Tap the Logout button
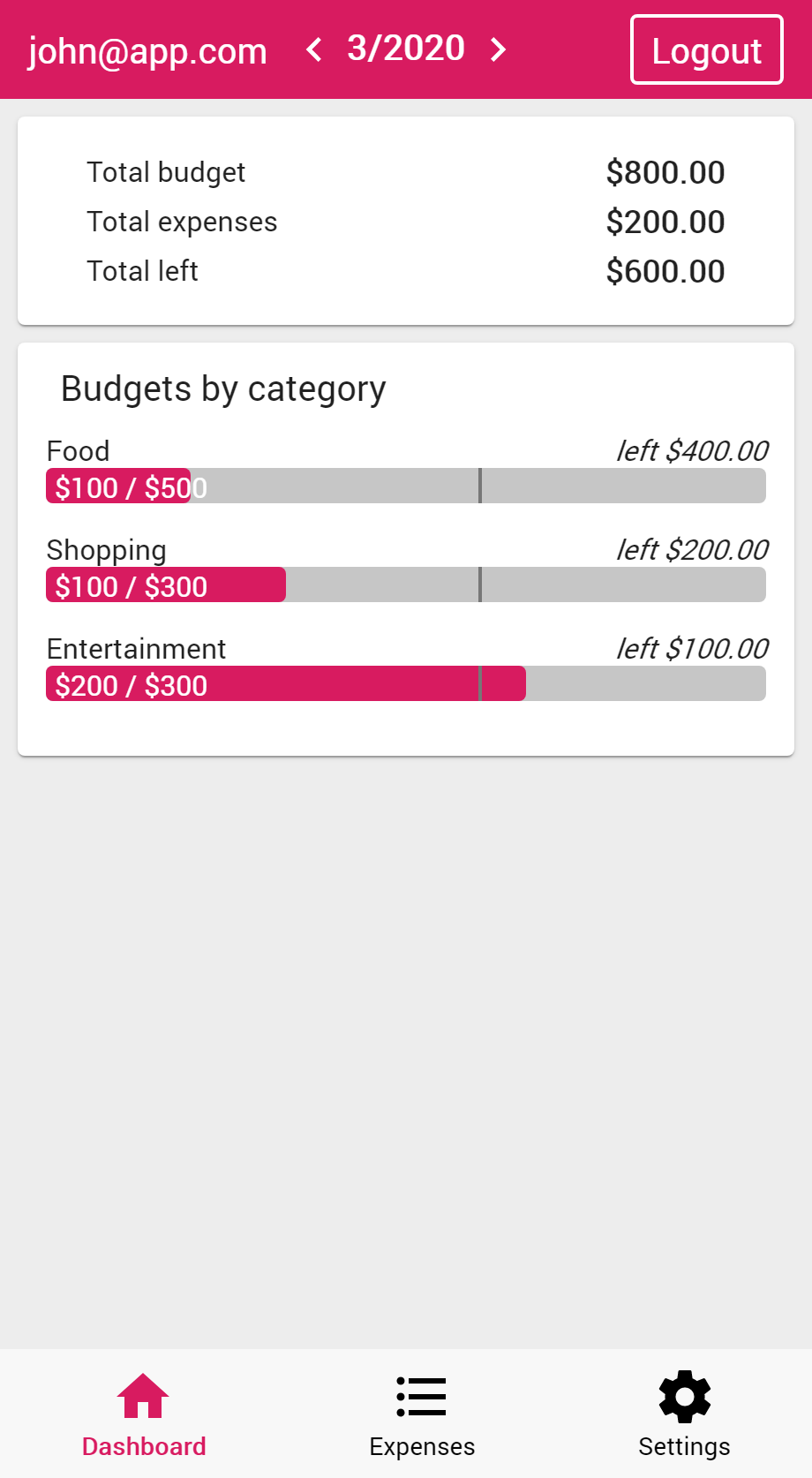The width and height of the screenshot is (812, 1478). (706, 50)
